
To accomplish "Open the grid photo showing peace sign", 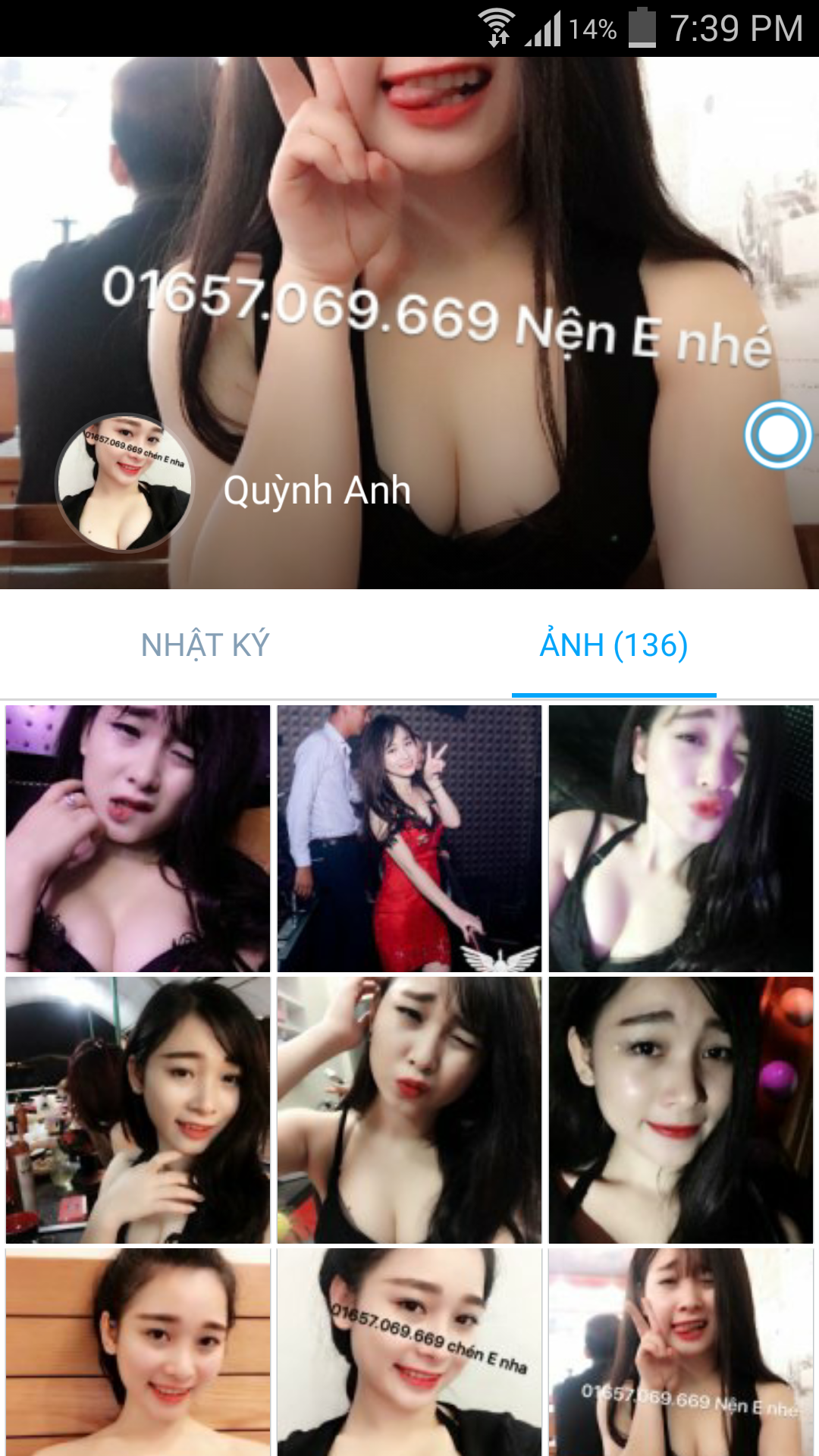I will pyautogui.click(x=680, y=1351).
